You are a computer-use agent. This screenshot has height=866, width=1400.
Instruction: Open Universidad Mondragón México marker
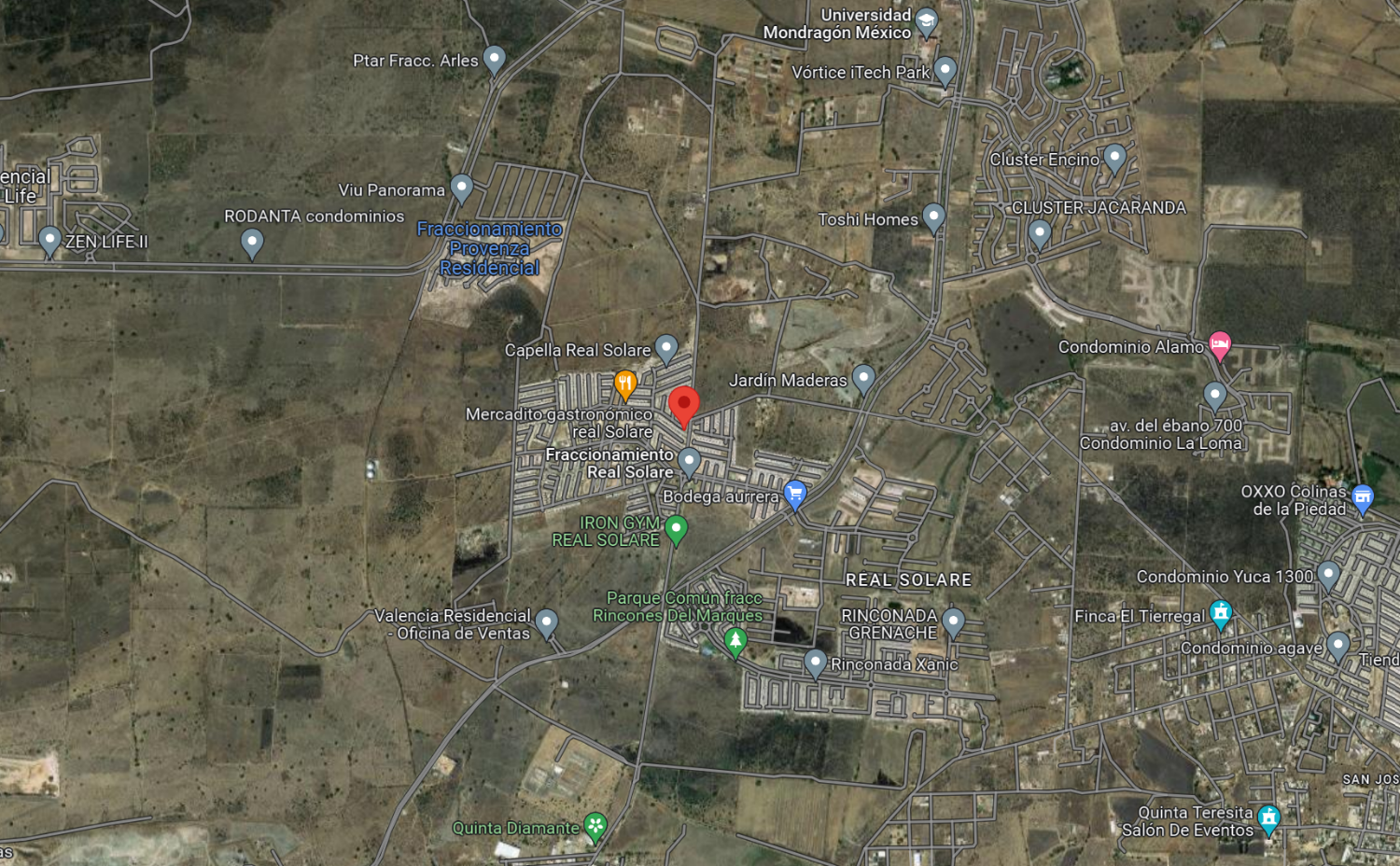926,22
